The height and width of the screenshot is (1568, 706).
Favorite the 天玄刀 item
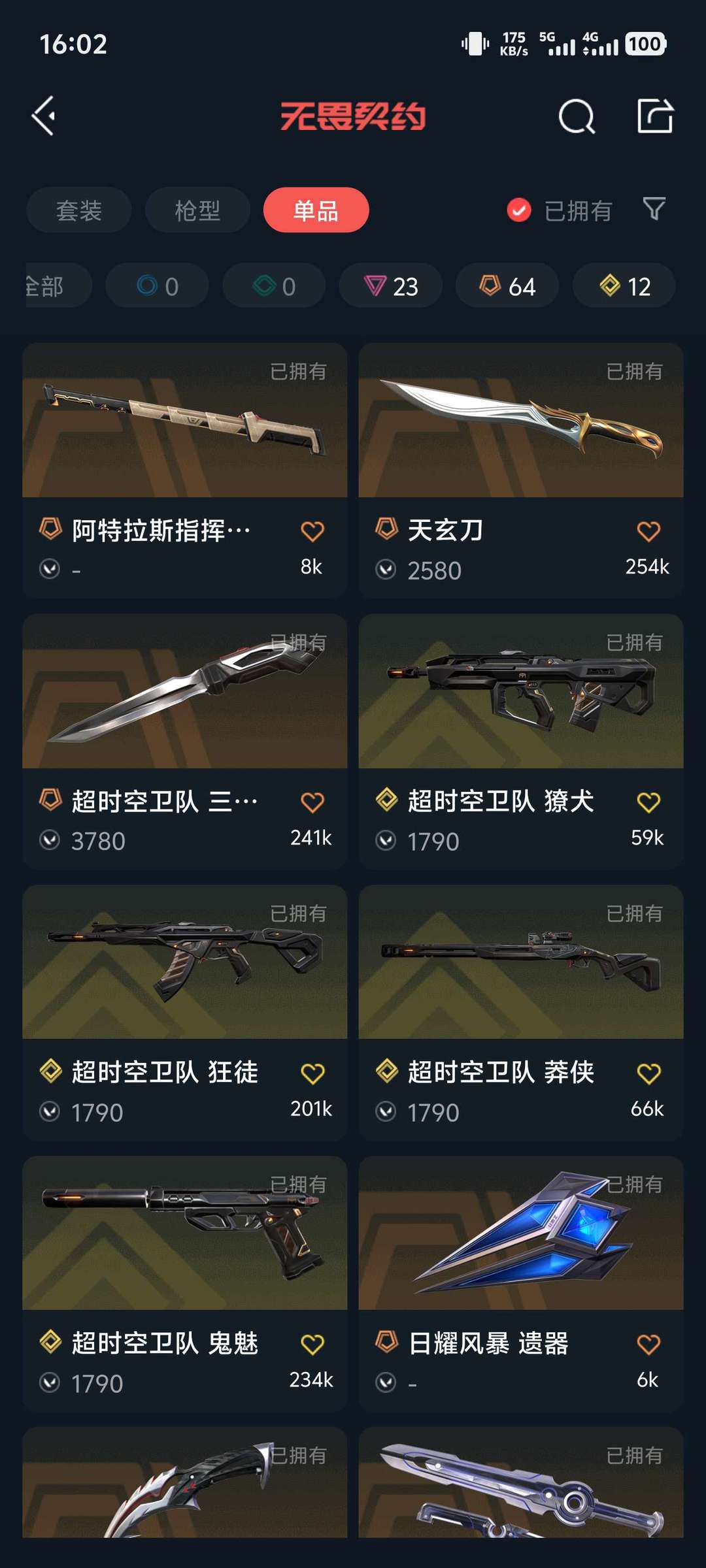point(648,532)
